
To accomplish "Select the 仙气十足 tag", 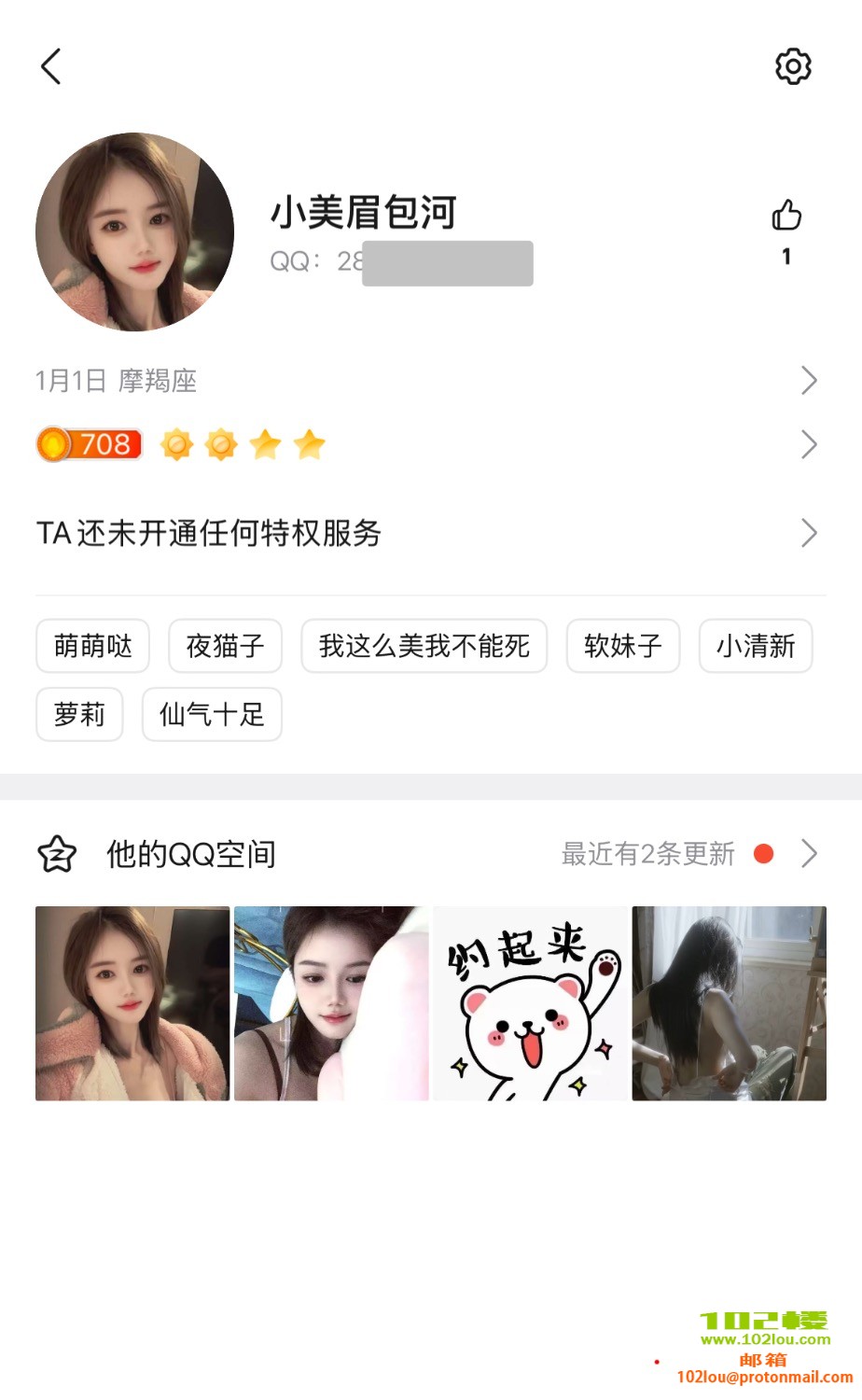I will [x=212, y=715].
